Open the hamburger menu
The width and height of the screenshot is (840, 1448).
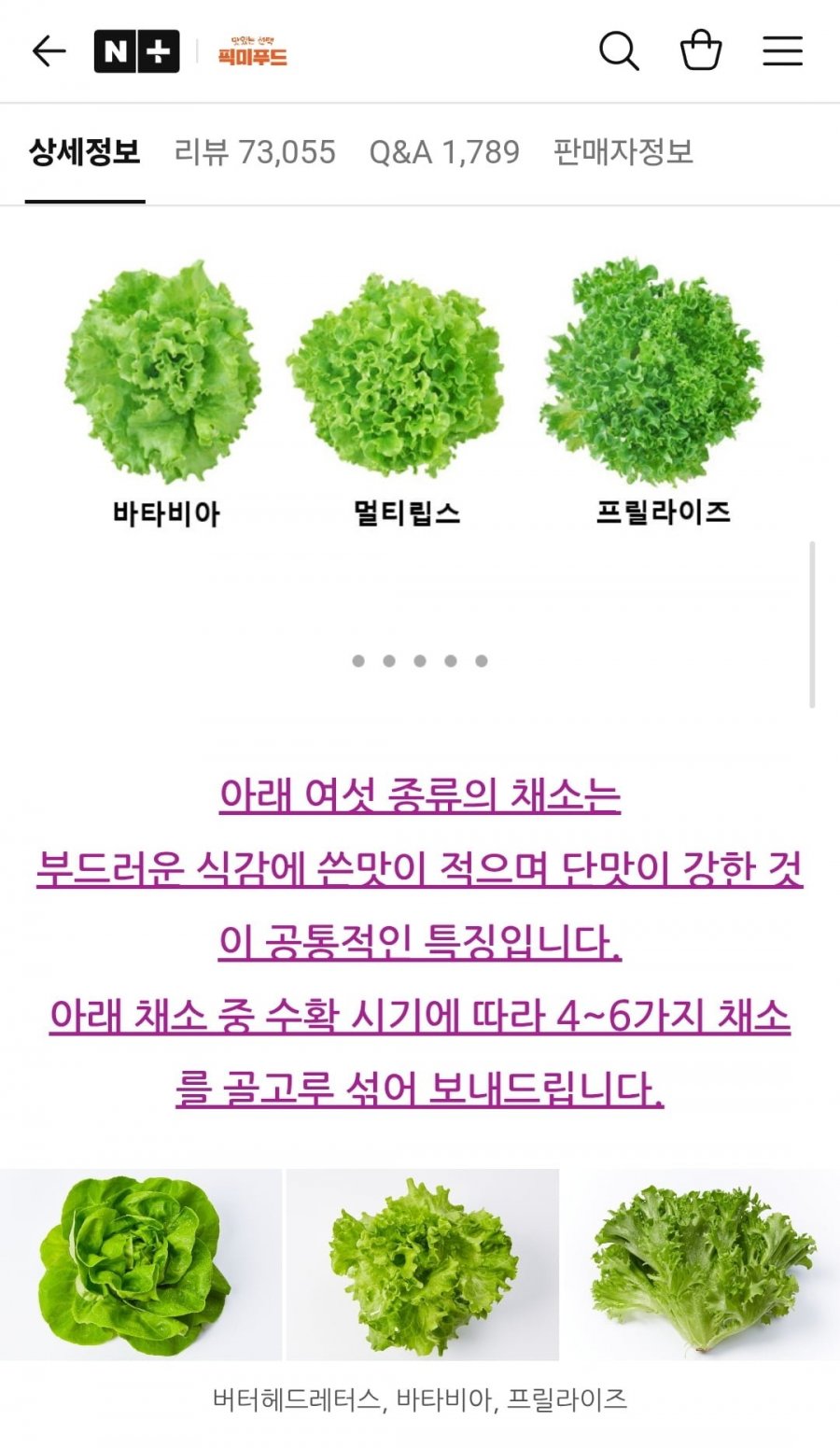tap(782, 51)
